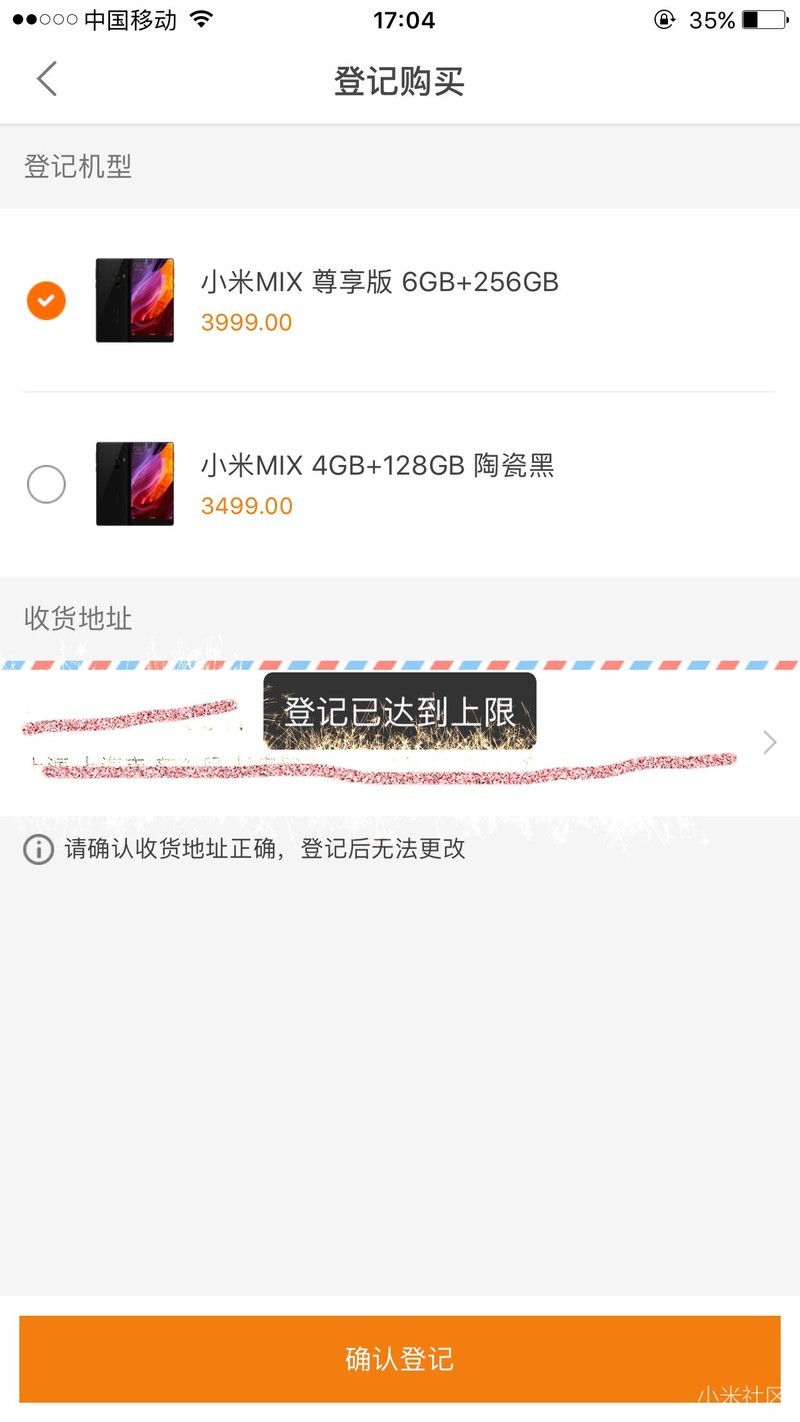Tap the 登记购买 title at the top
The height and width of the screenshot is (1422, 800).
tap(399, 82)
